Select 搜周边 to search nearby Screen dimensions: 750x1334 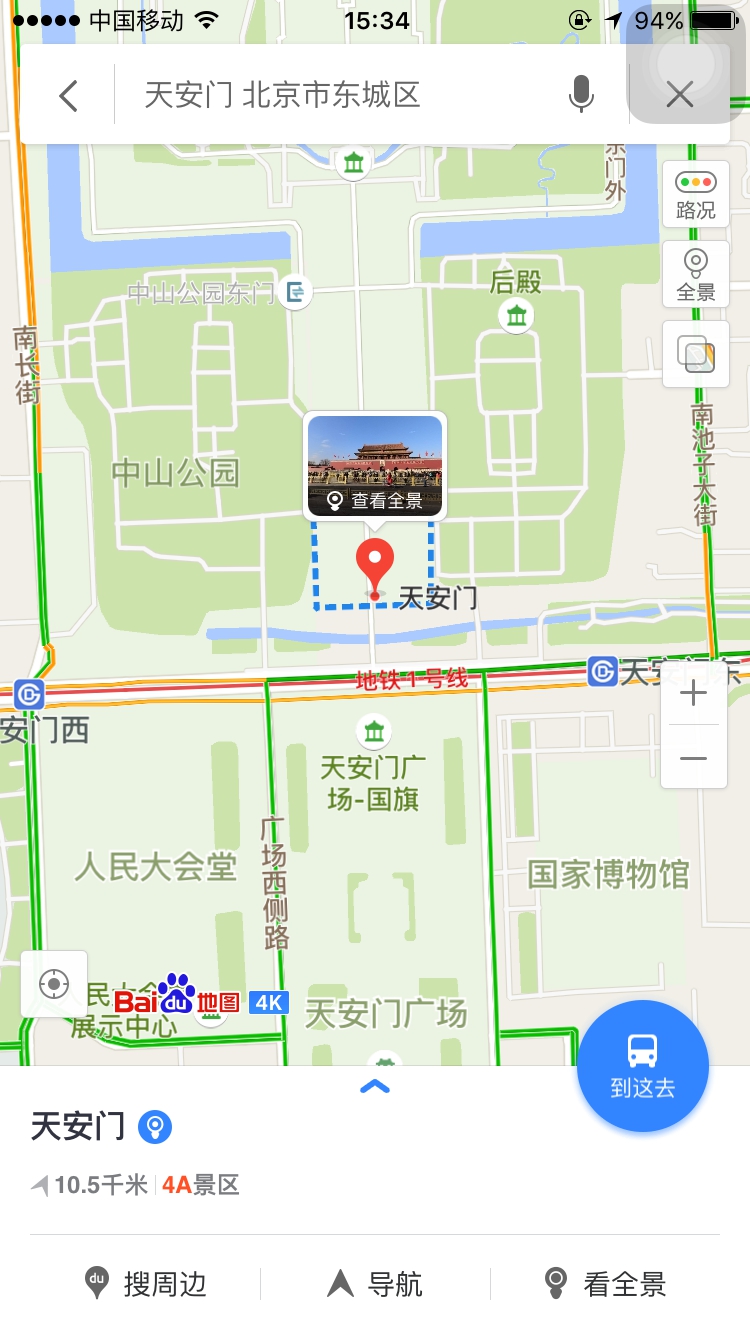point(146,1284)
